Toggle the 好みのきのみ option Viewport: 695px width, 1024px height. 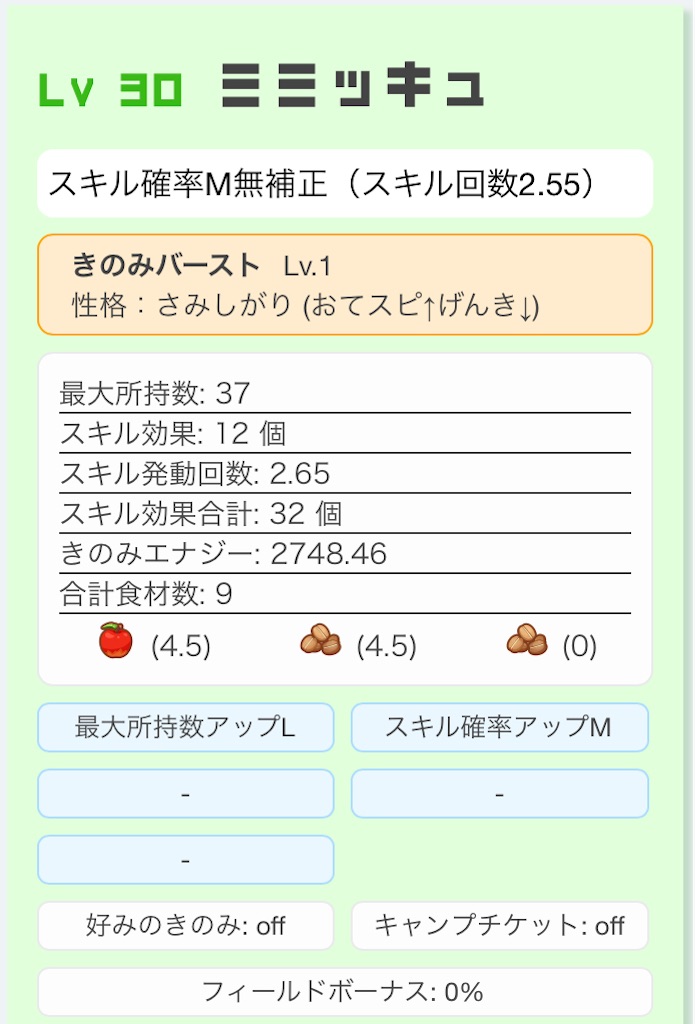[x=186, y=926]
